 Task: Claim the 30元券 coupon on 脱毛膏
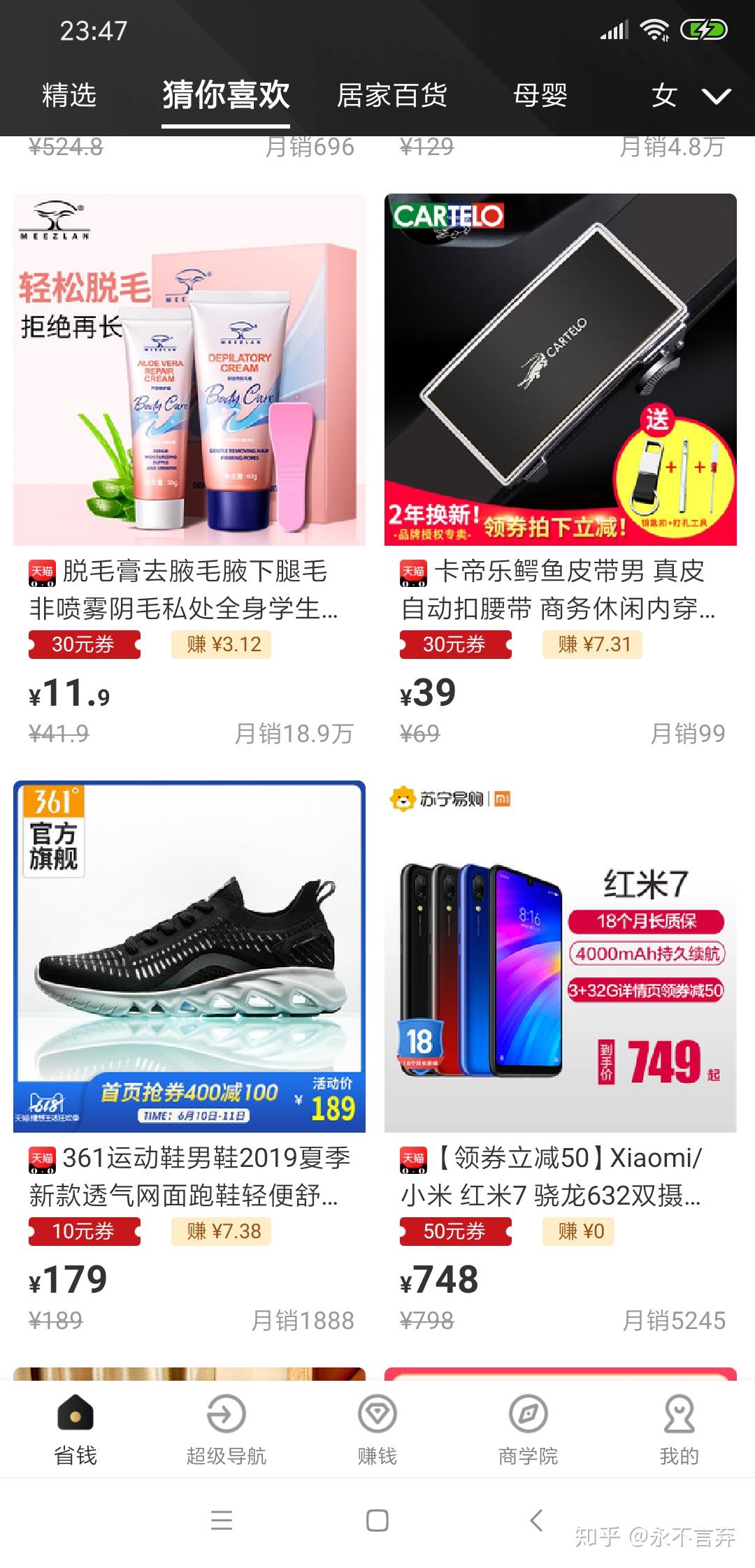point(84,644)
